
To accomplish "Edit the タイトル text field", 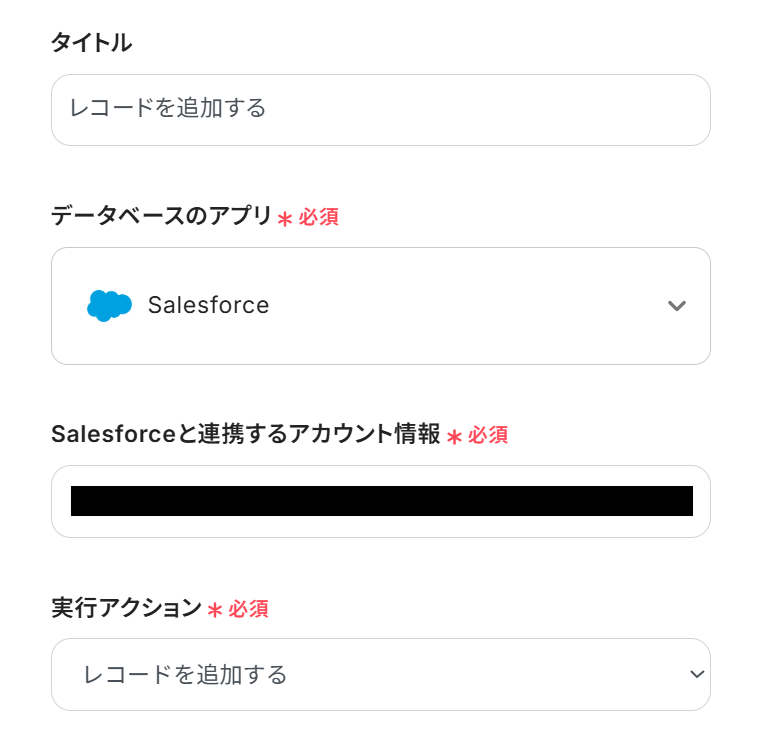I will coord(380,109).
